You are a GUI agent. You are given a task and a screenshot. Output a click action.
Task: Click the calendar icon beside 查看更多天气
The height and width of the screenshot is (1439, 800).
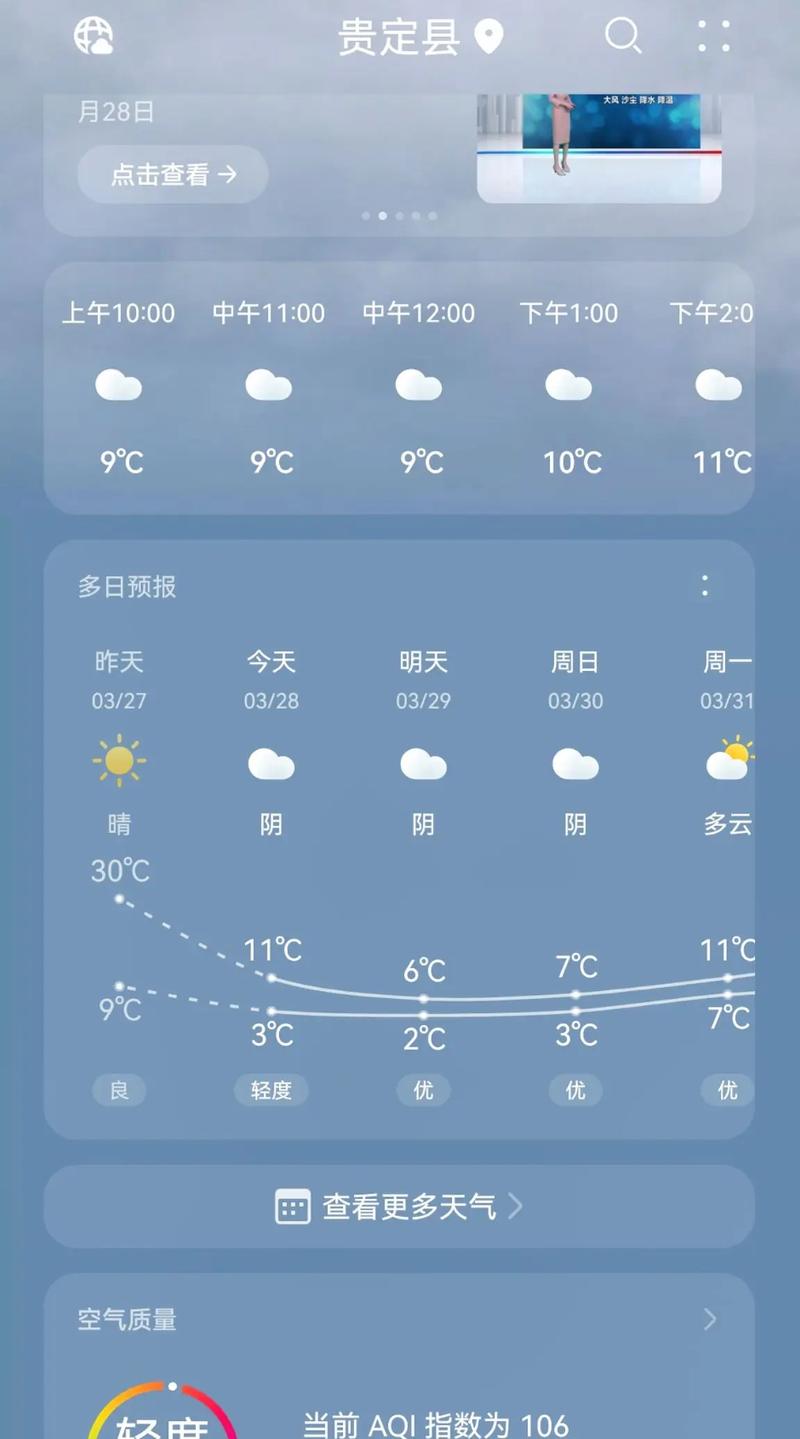click(290, 1207)
